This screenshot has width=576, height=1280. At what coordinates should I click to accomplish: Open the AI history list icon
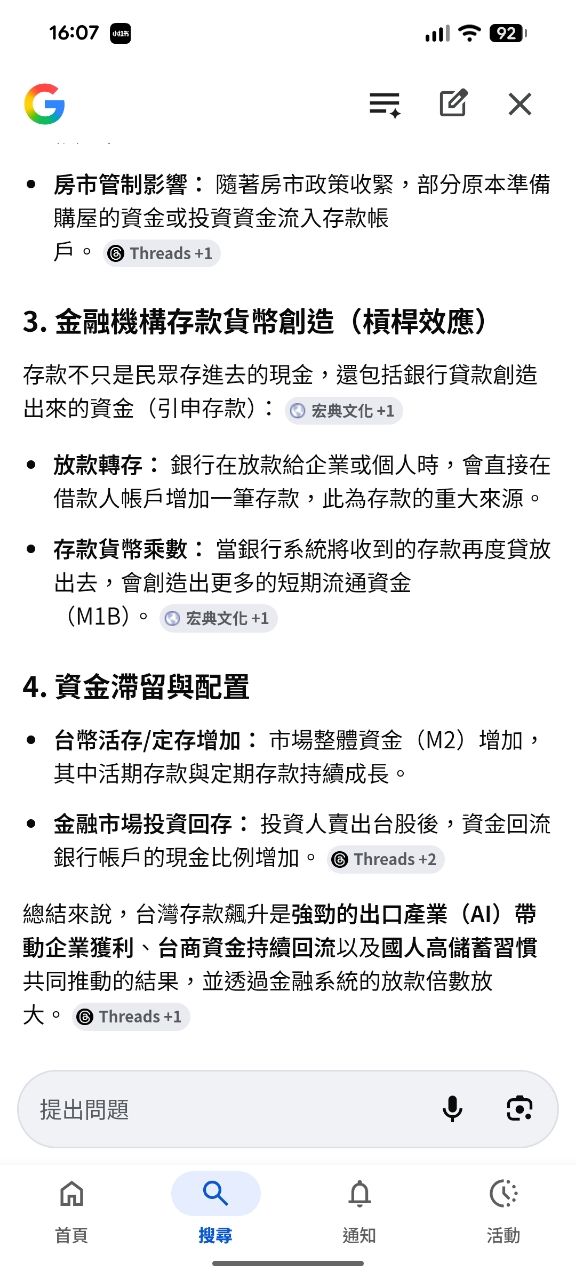(385, 104)
